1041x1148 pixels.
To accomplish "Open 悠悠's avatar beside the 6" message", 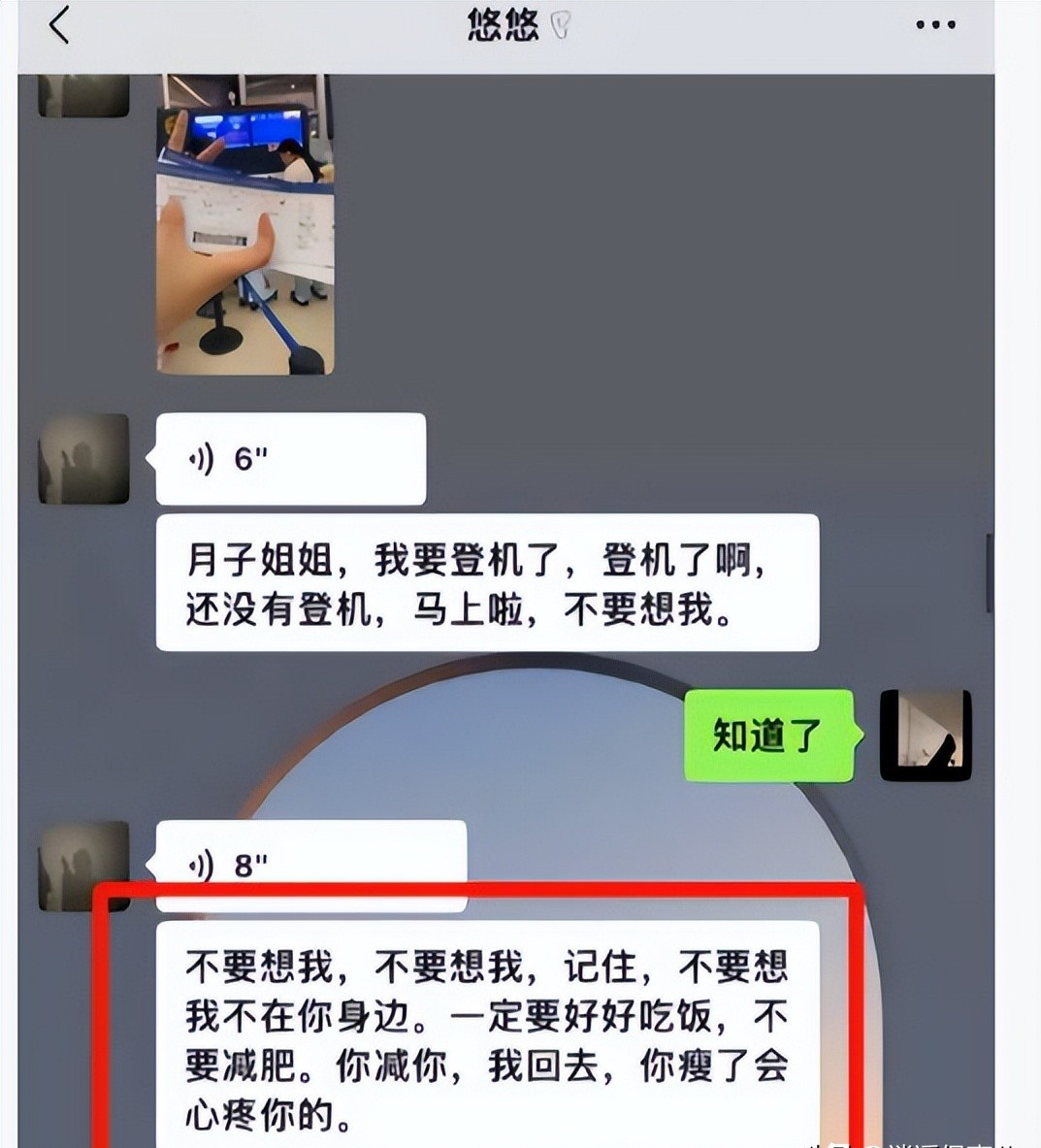I will [83, 459].
